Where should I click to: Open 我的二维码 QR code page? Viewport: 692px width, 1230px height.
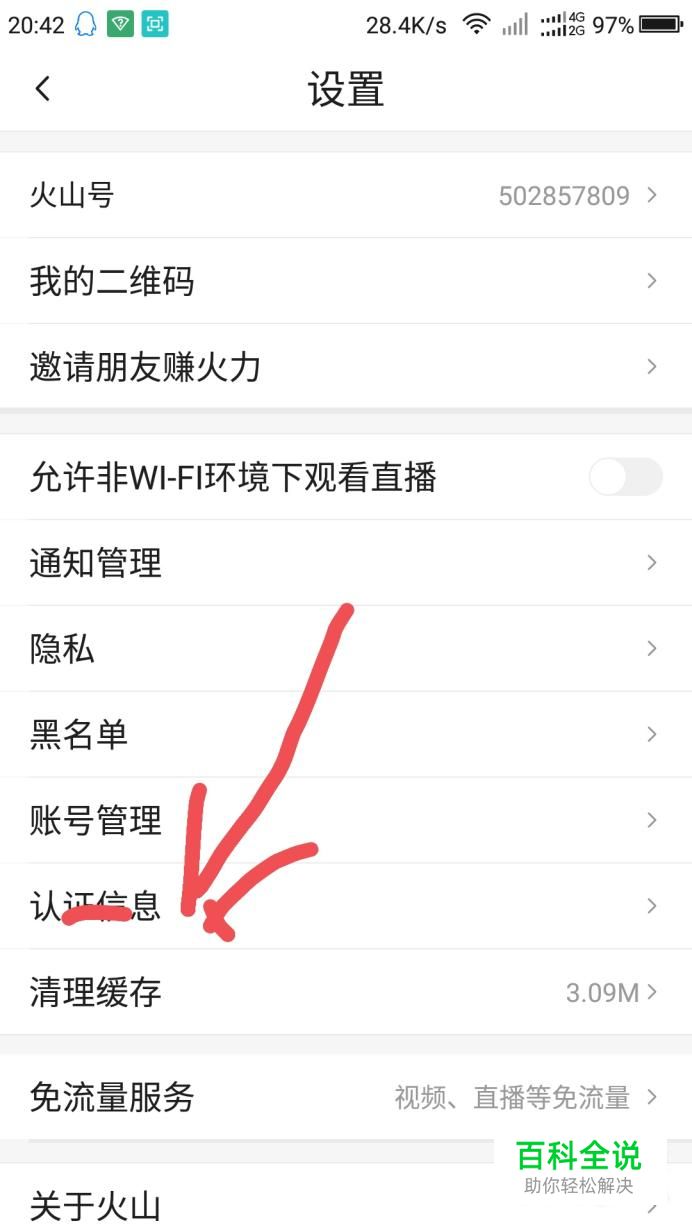[345, 281]
